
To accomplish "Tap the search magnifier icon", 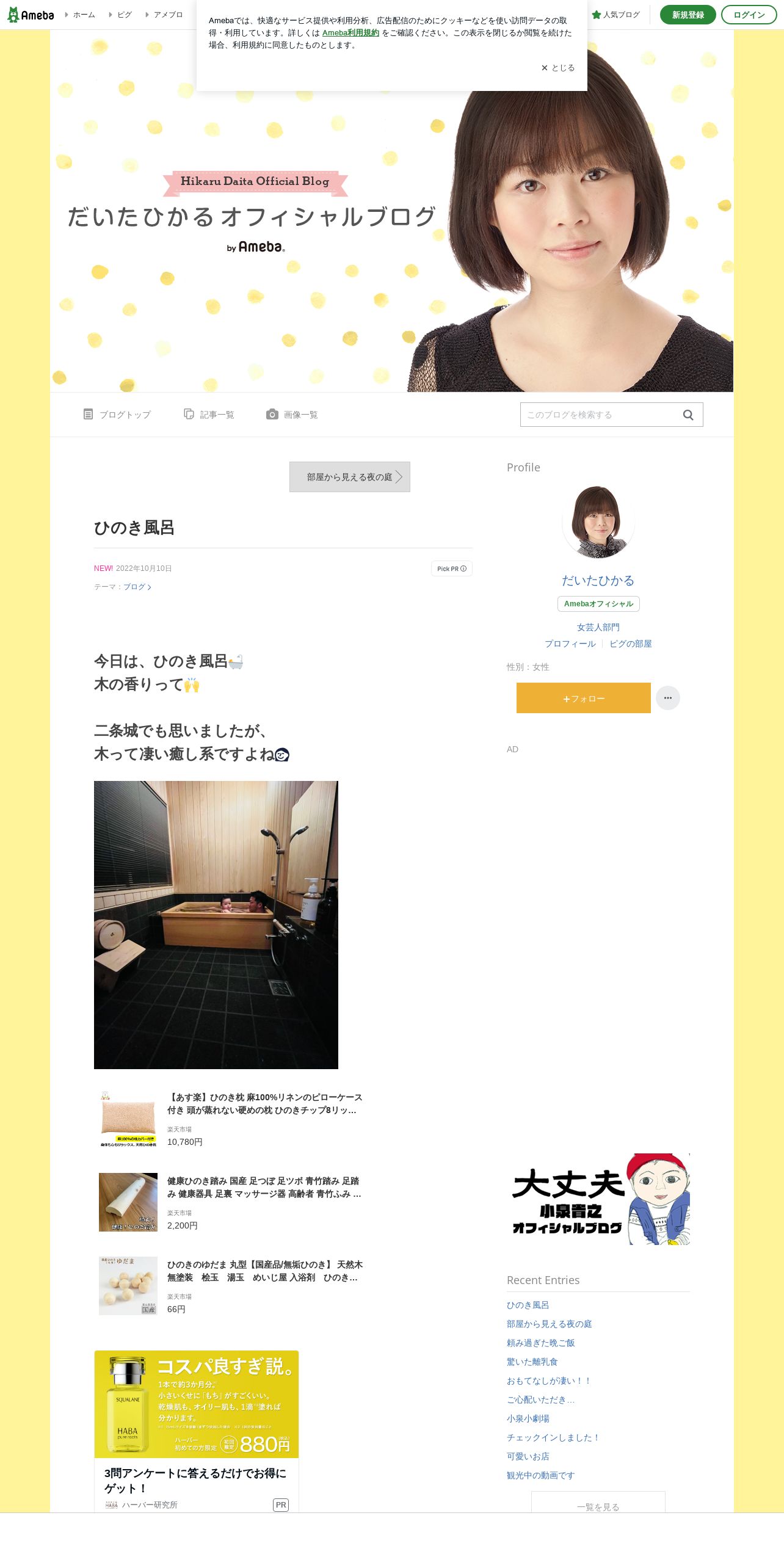I will click(x=688, y=415).
